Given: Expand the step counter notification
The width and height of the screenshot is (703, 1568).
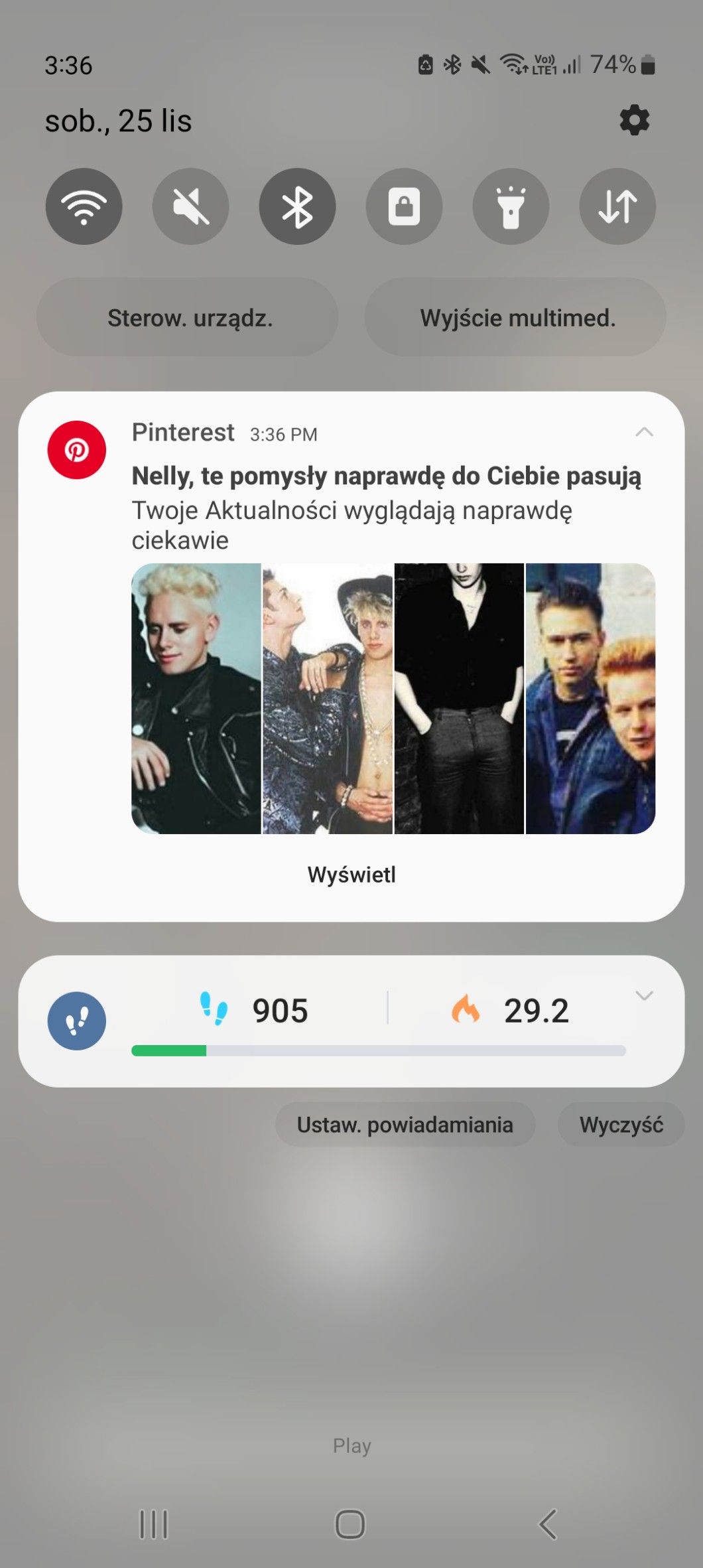Looking at the screenshot, I should [x=644, y=995].
